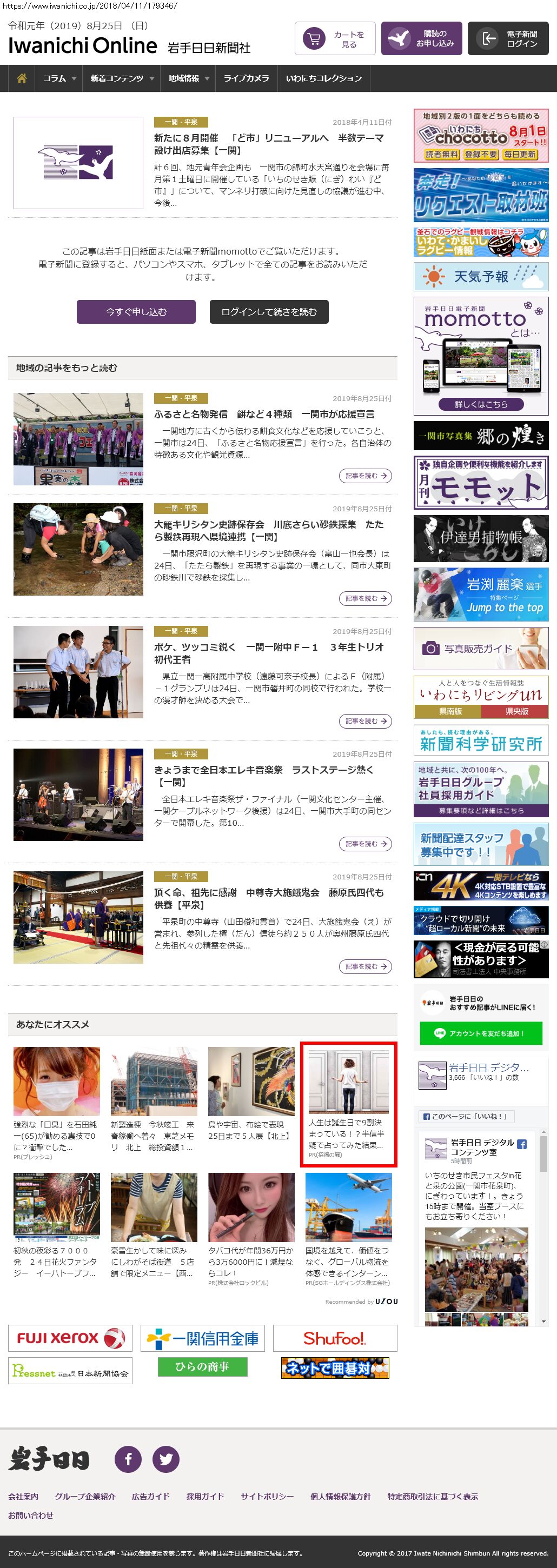The image size is (557, 1568).
Task: Open 天気予報 banner
Action: [480, 277]
